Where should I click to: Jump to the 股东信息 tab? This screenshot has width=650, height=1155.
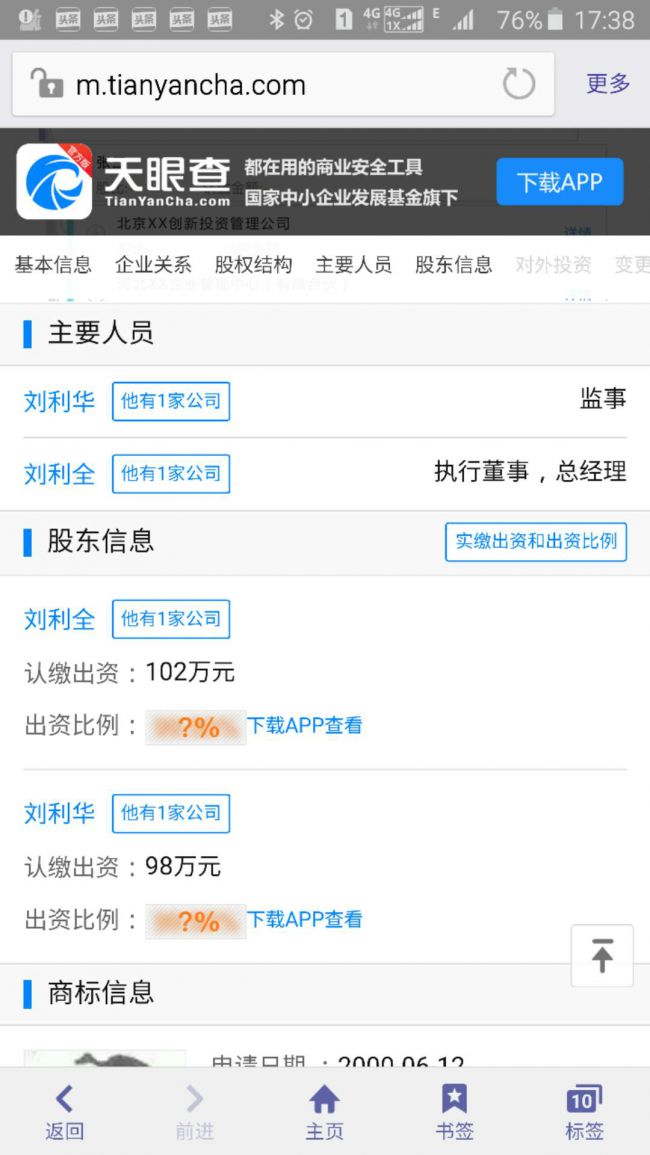(453, 265)
